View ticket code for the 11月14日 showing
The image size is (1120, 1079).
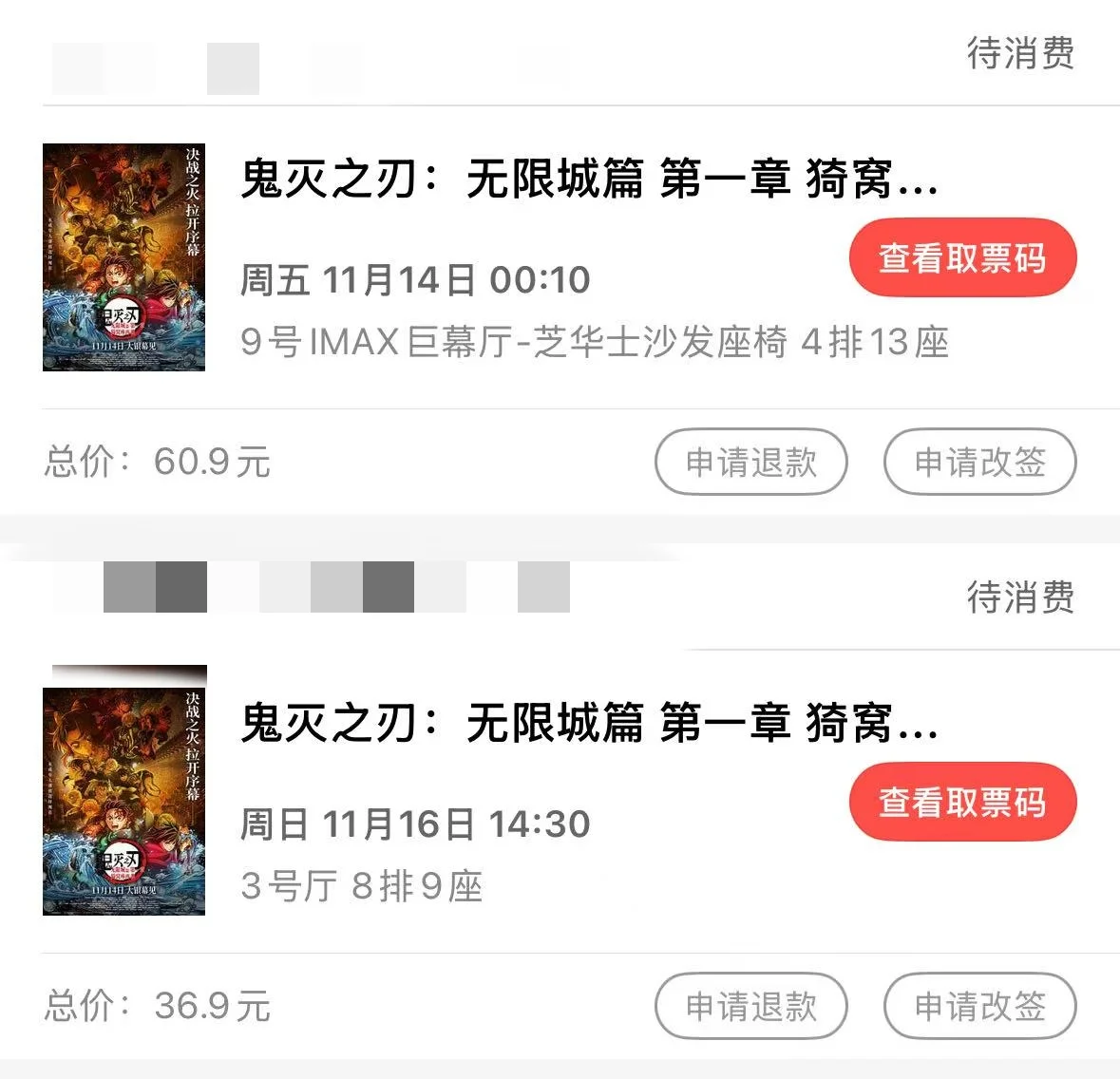(x=962, y=258)
